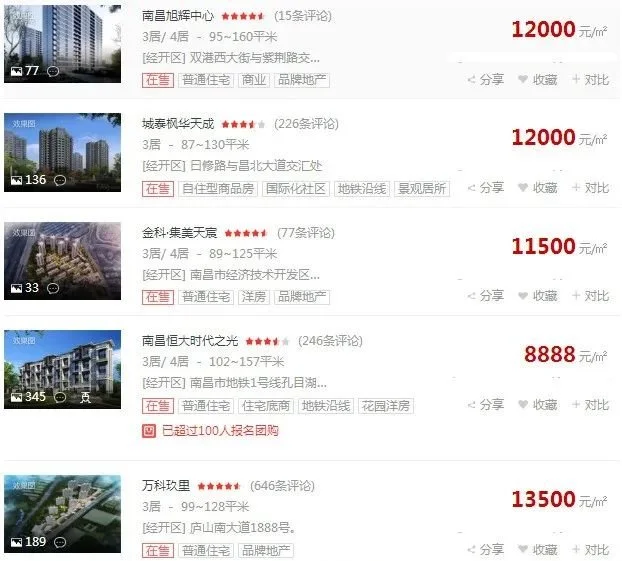Add 万科玖里 to favorites
622x561 pixels.
537,550
